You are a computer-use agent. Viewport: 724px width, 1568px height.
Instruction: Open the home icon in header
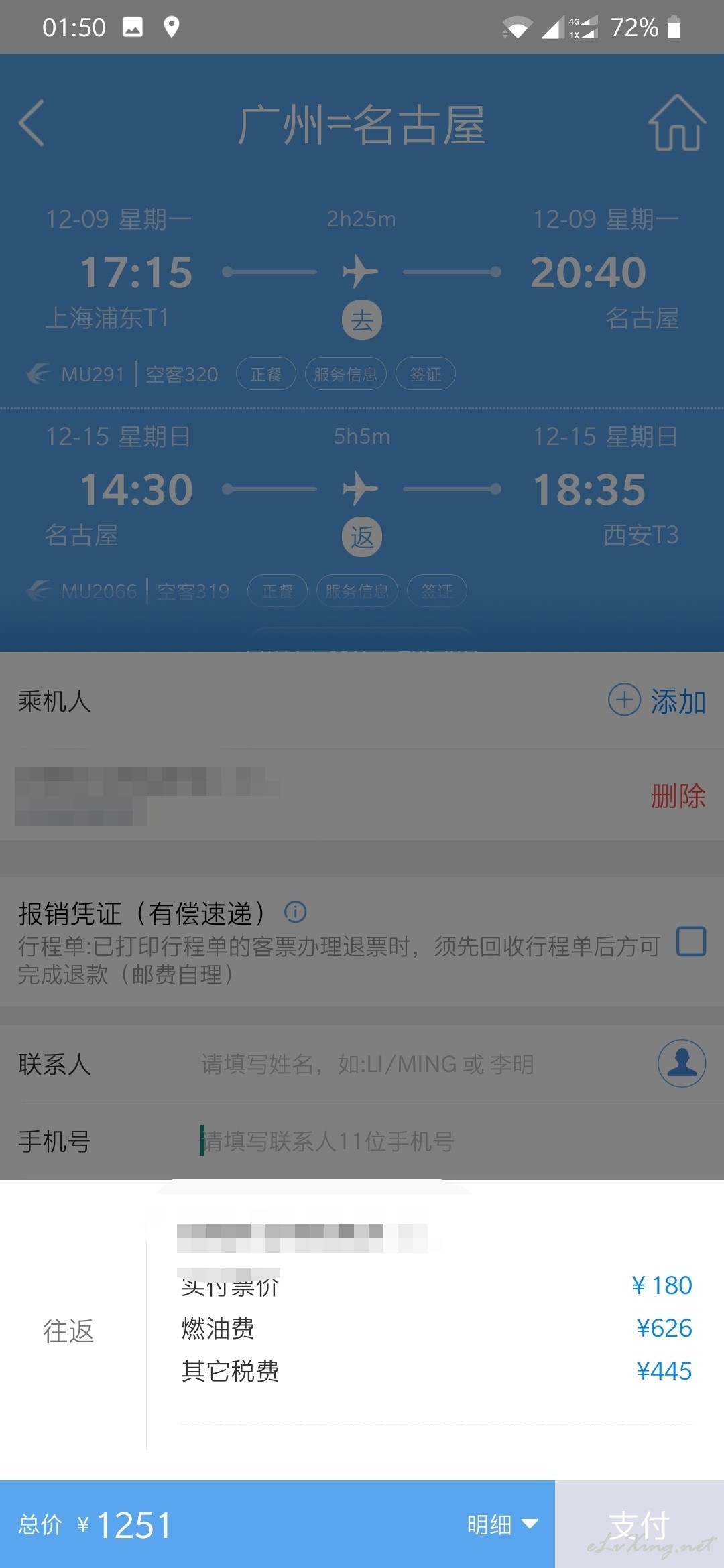(x=676, y=123)
